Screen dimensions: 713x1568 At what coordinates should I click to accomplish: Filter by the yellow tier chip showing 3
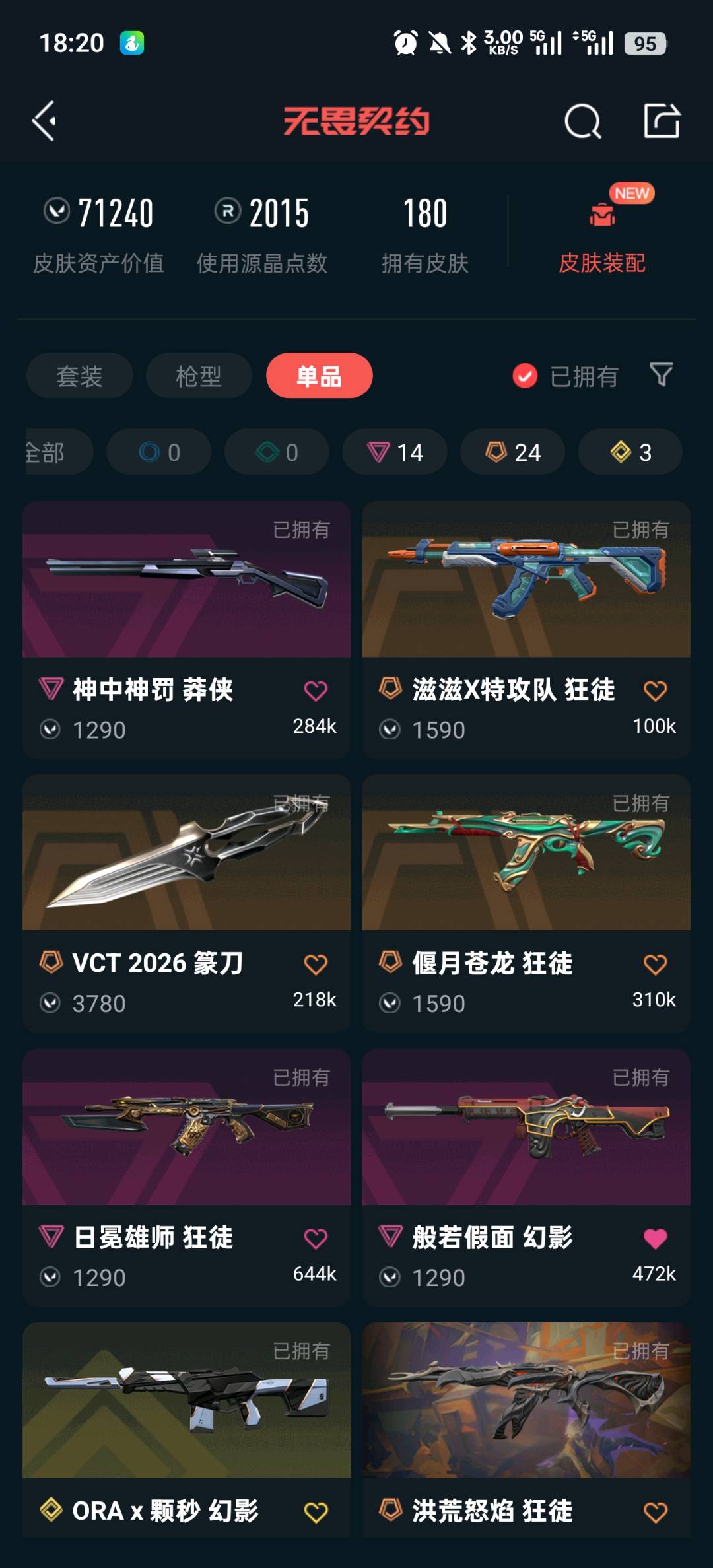click(x=630, y=452)
